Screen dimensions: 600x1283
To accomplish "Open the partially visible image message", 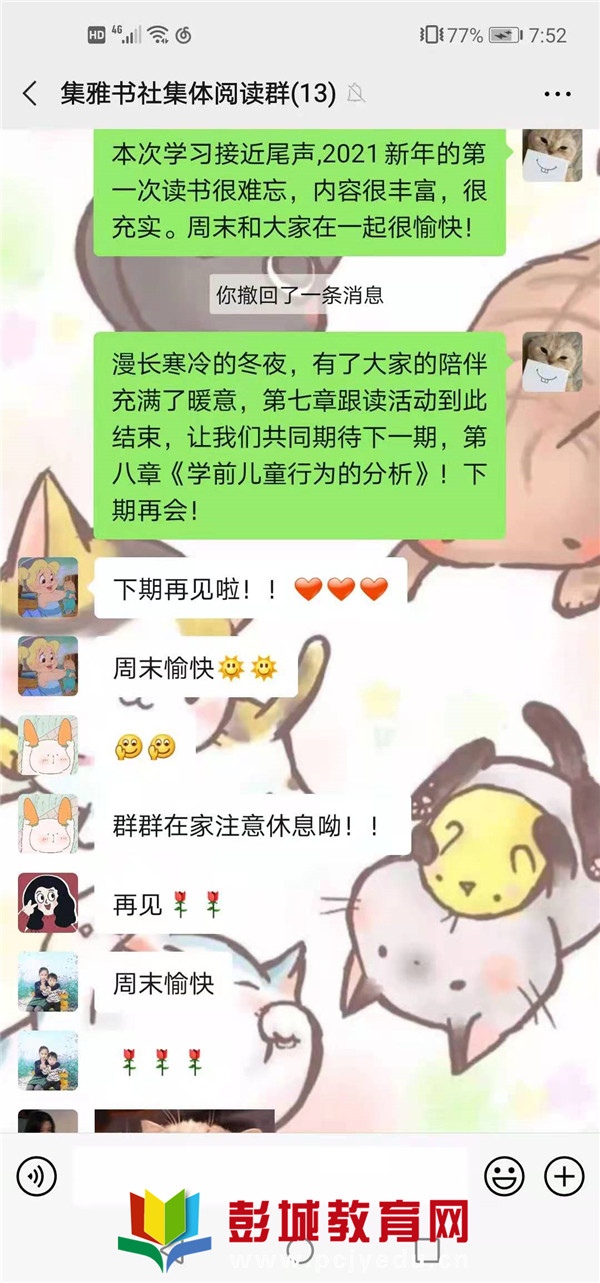I will (184, 1120).
